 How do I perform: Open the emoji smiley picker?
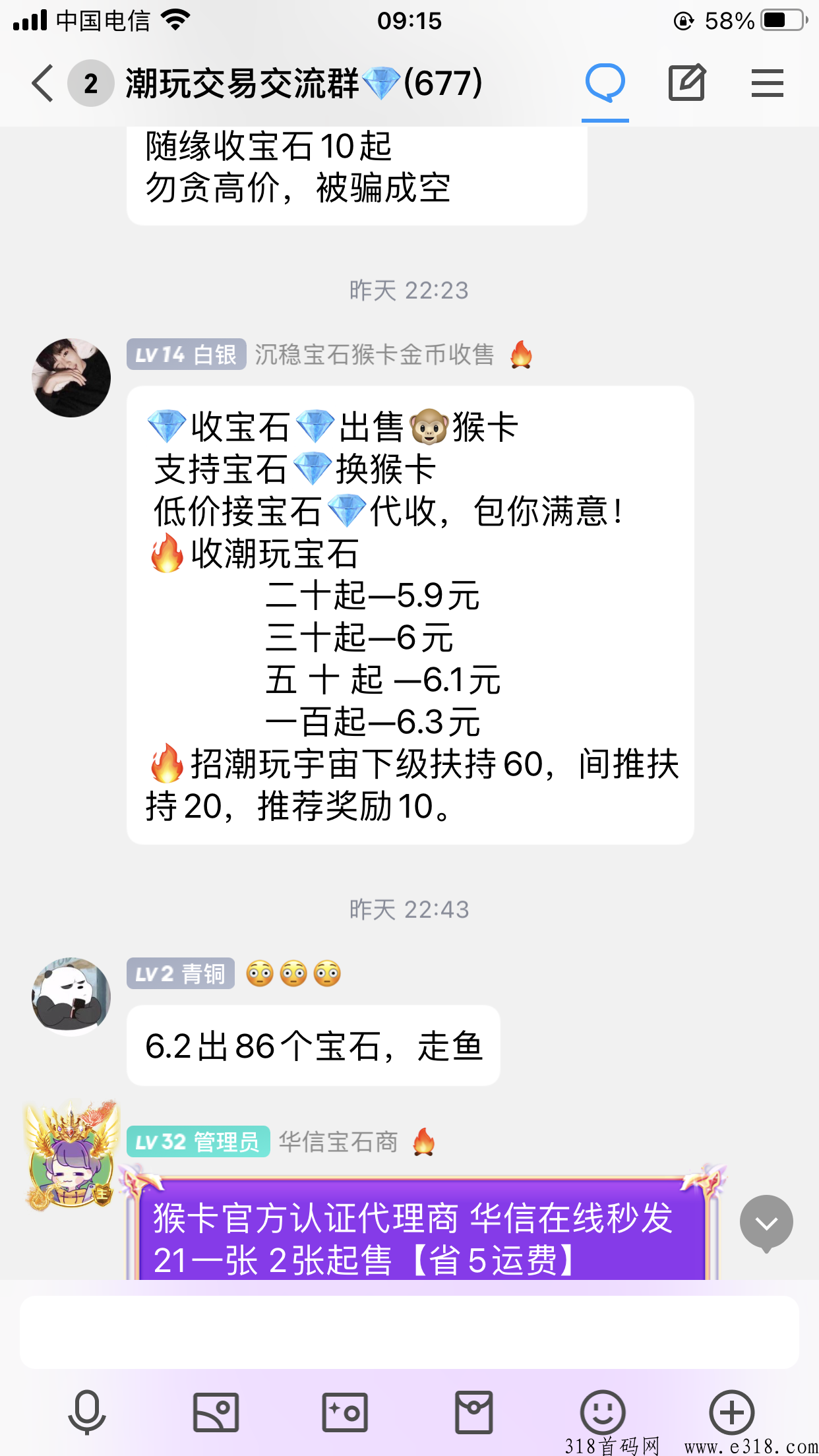coord(603,1412)
